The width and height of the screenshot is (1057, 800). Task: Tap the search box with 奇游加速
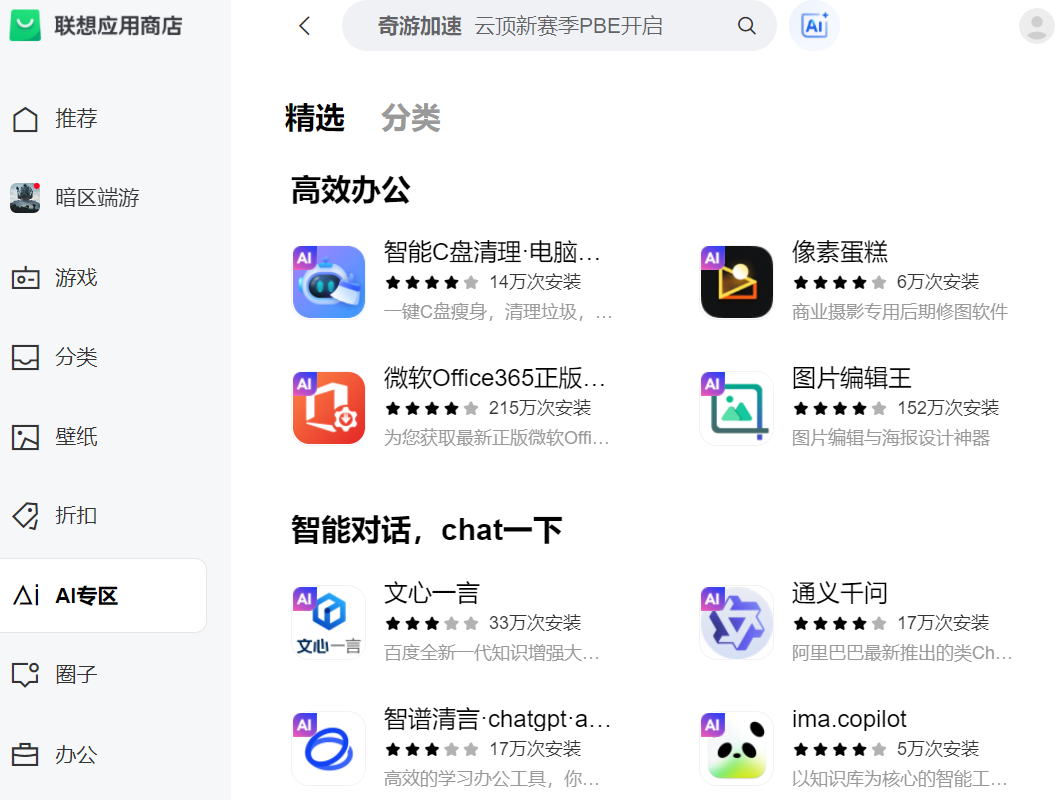click(540, 26)
